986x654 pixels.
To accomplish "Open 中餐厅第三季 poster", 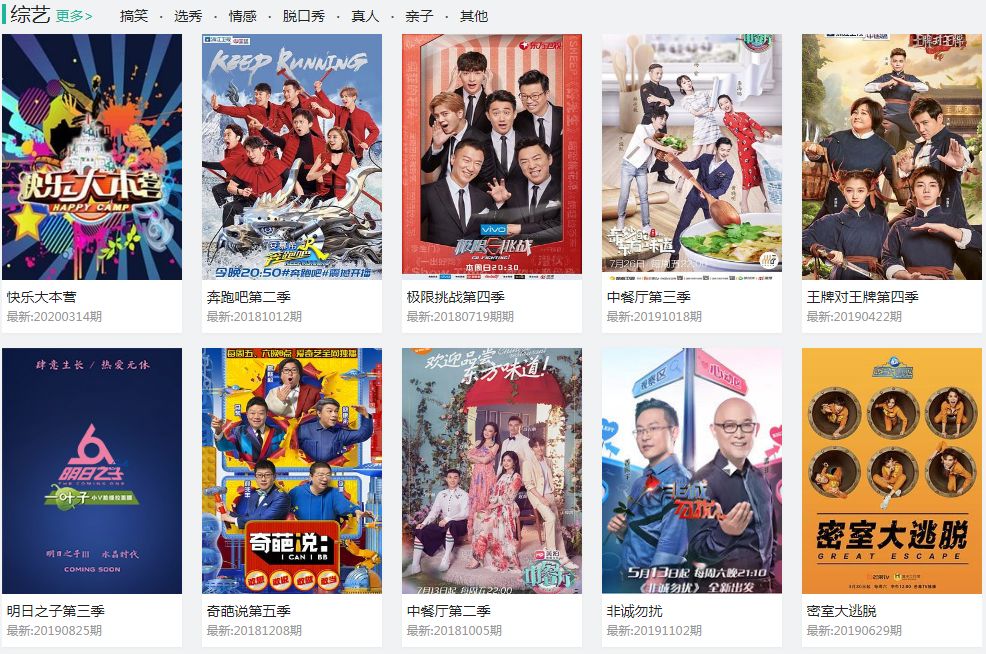I will (x=692, y=157).
